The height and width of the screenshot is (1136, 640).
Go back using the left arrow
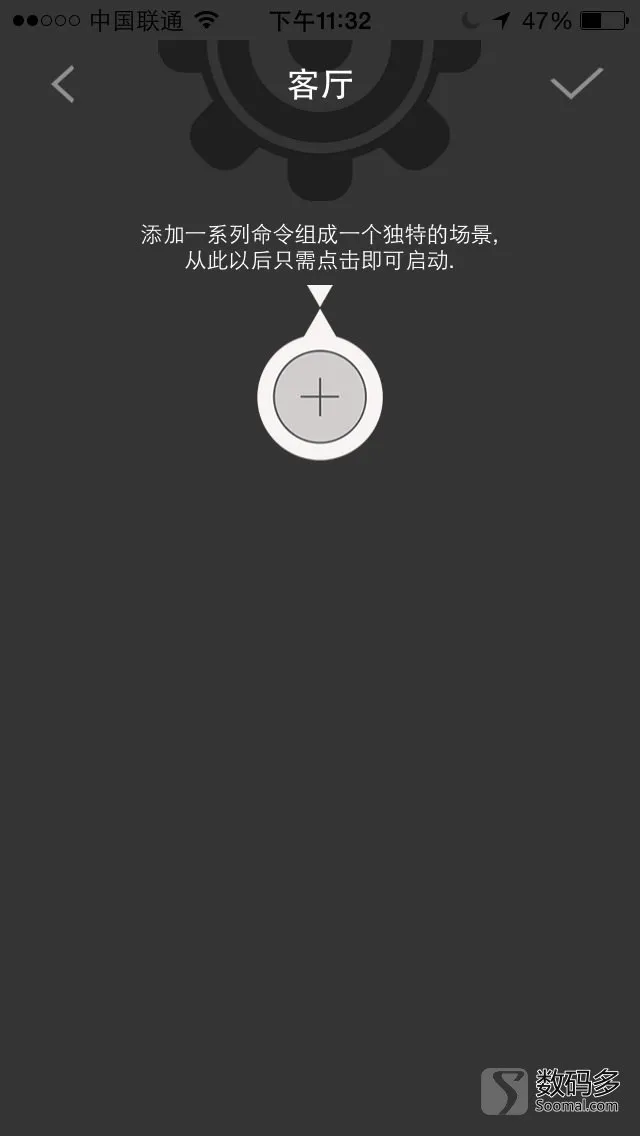tap(63, 84)
